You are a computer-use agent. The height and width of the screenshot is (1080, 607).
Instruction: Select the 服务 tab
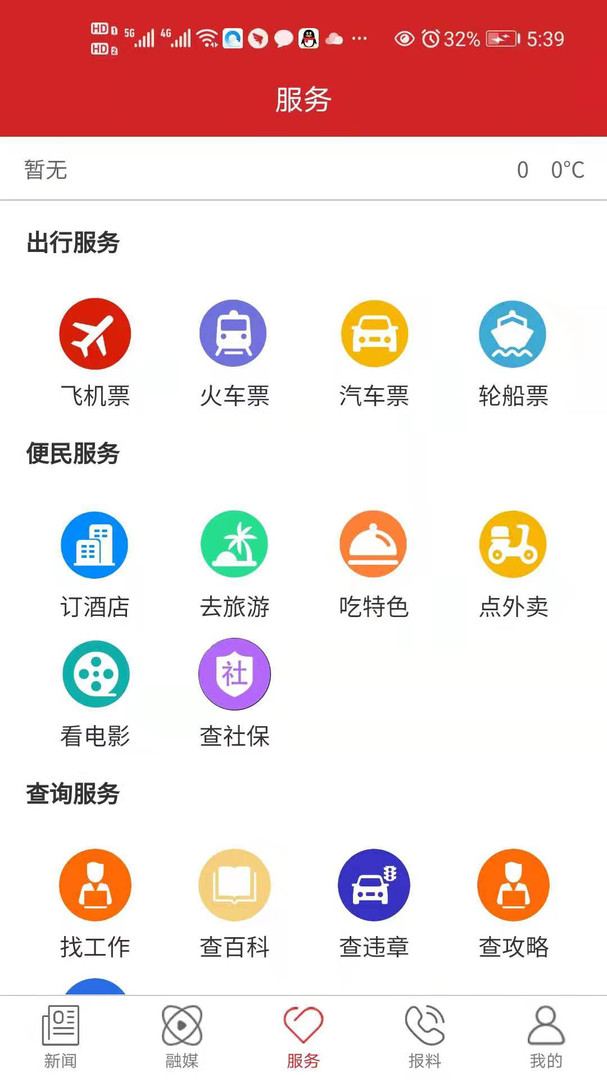(x=303, y=1037)
